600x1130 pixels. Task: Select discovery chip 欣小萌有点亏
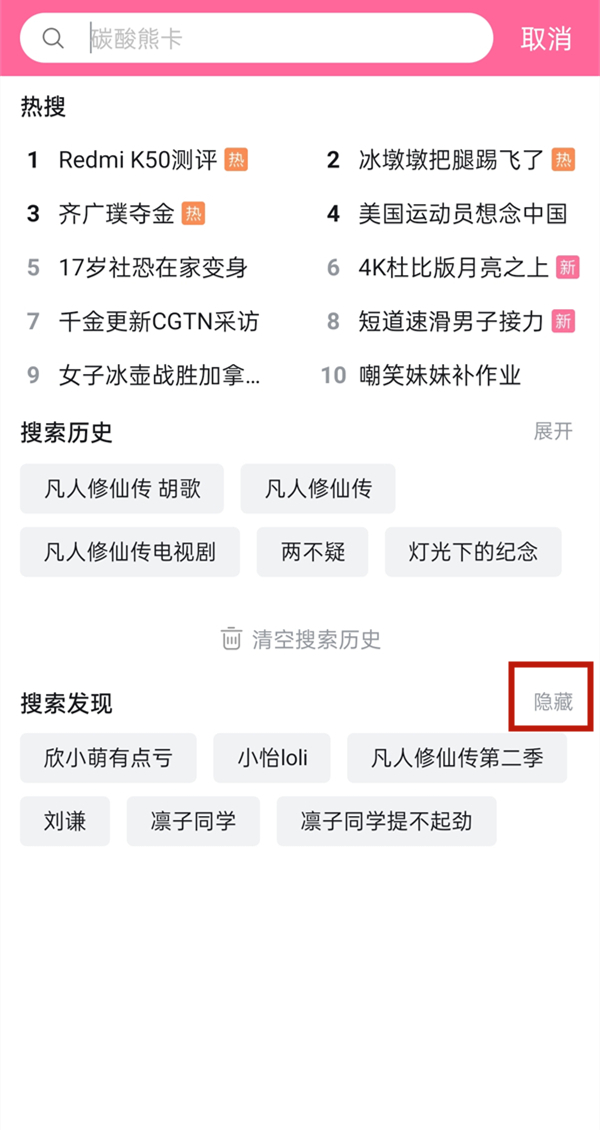(x=108, y=758)
